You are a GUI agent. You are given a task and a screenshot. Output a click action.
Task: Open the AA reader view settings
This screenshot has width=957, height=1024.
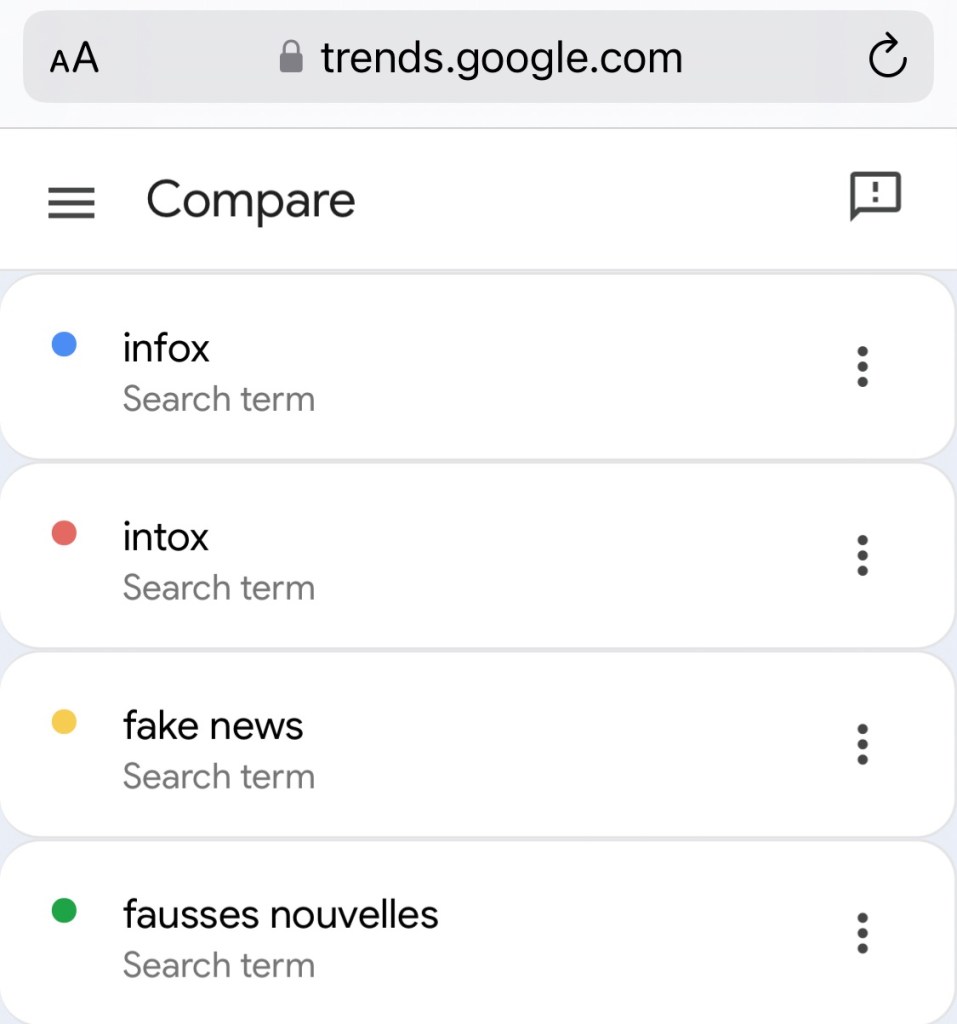(74, 58)
